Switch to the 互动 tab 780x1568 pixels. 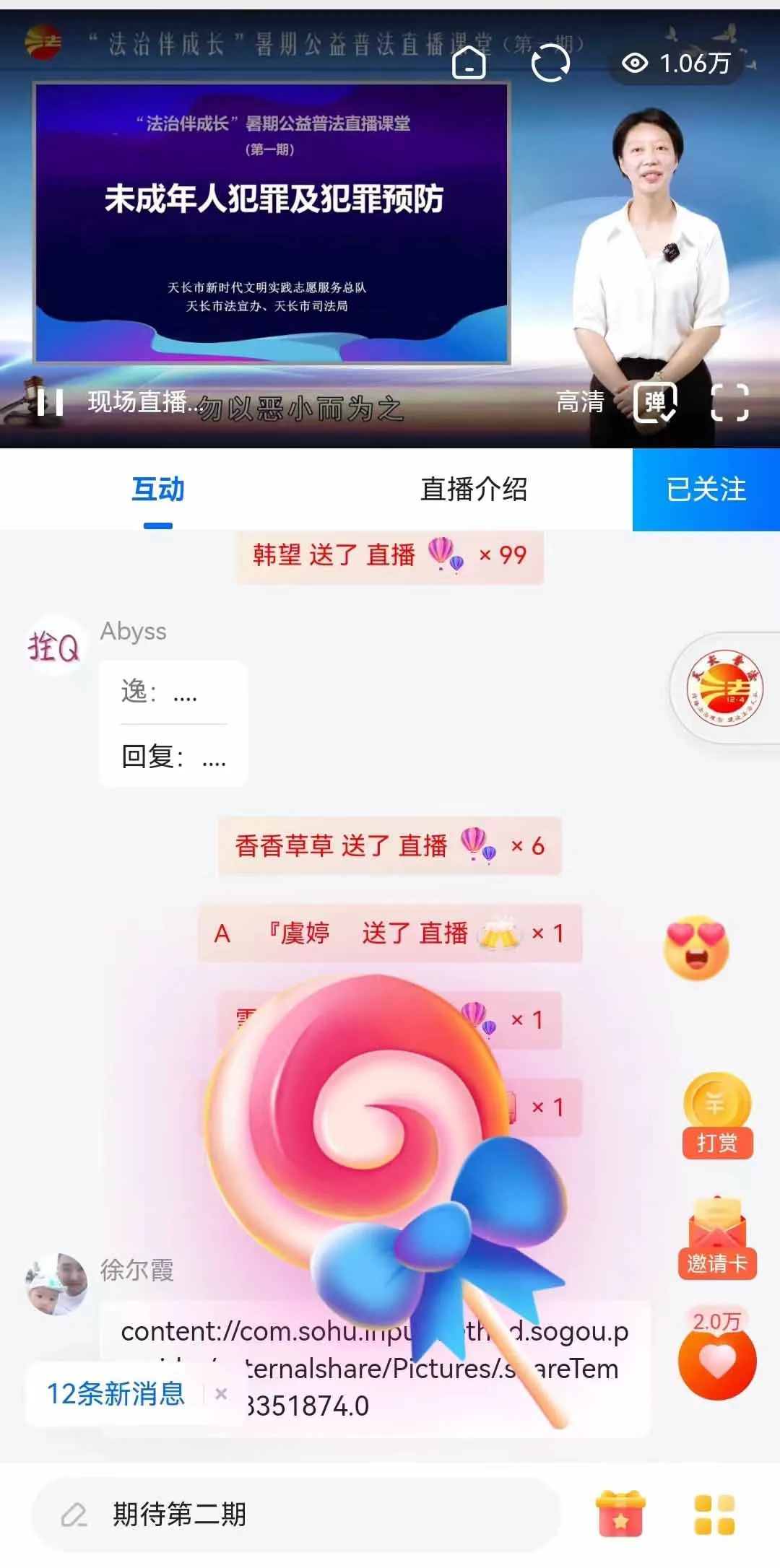[x=157, y=490]
